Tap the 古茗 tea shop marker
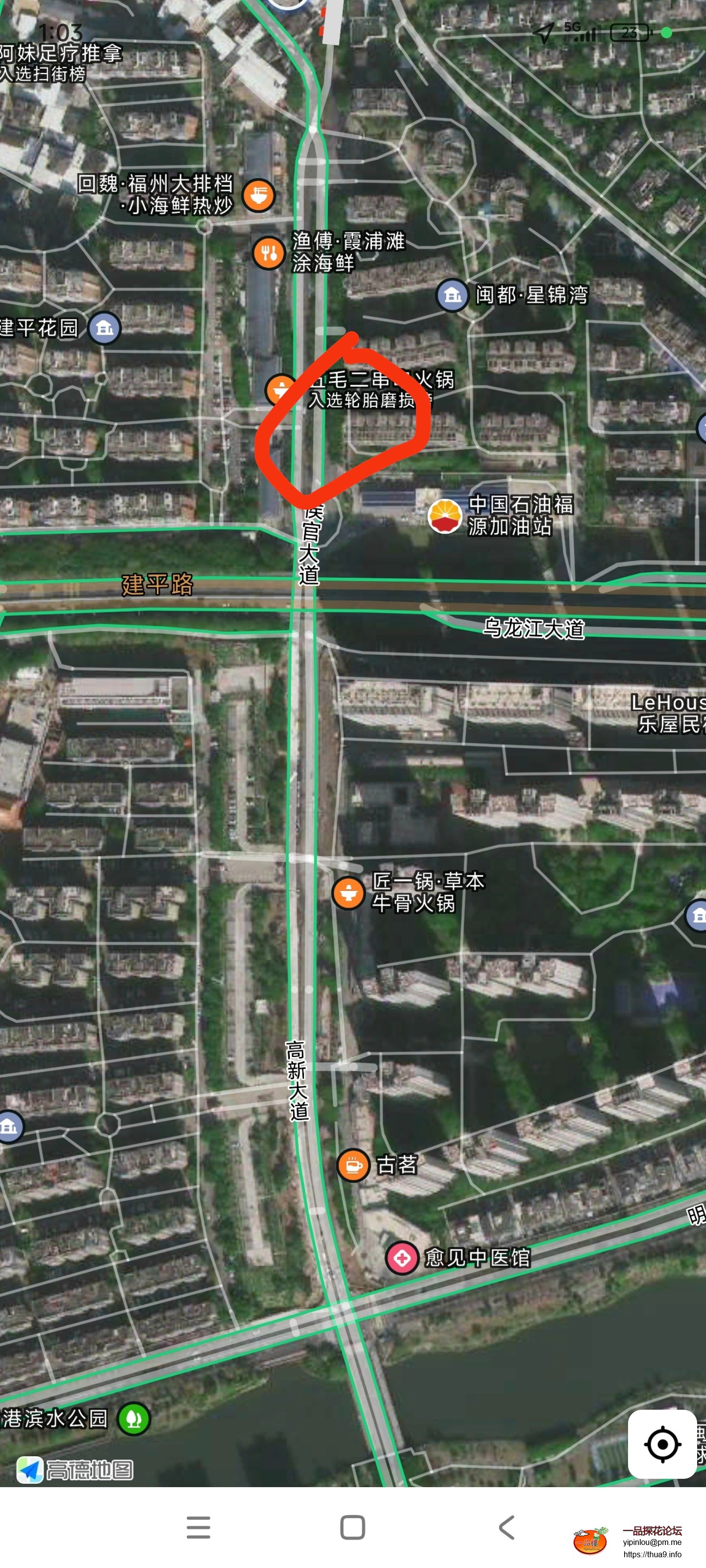 [x=353, y=1165]
